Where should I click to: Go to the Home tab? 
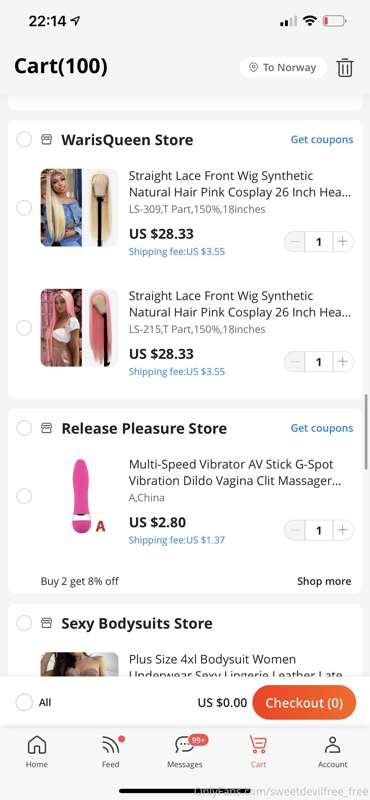[37, 752]
